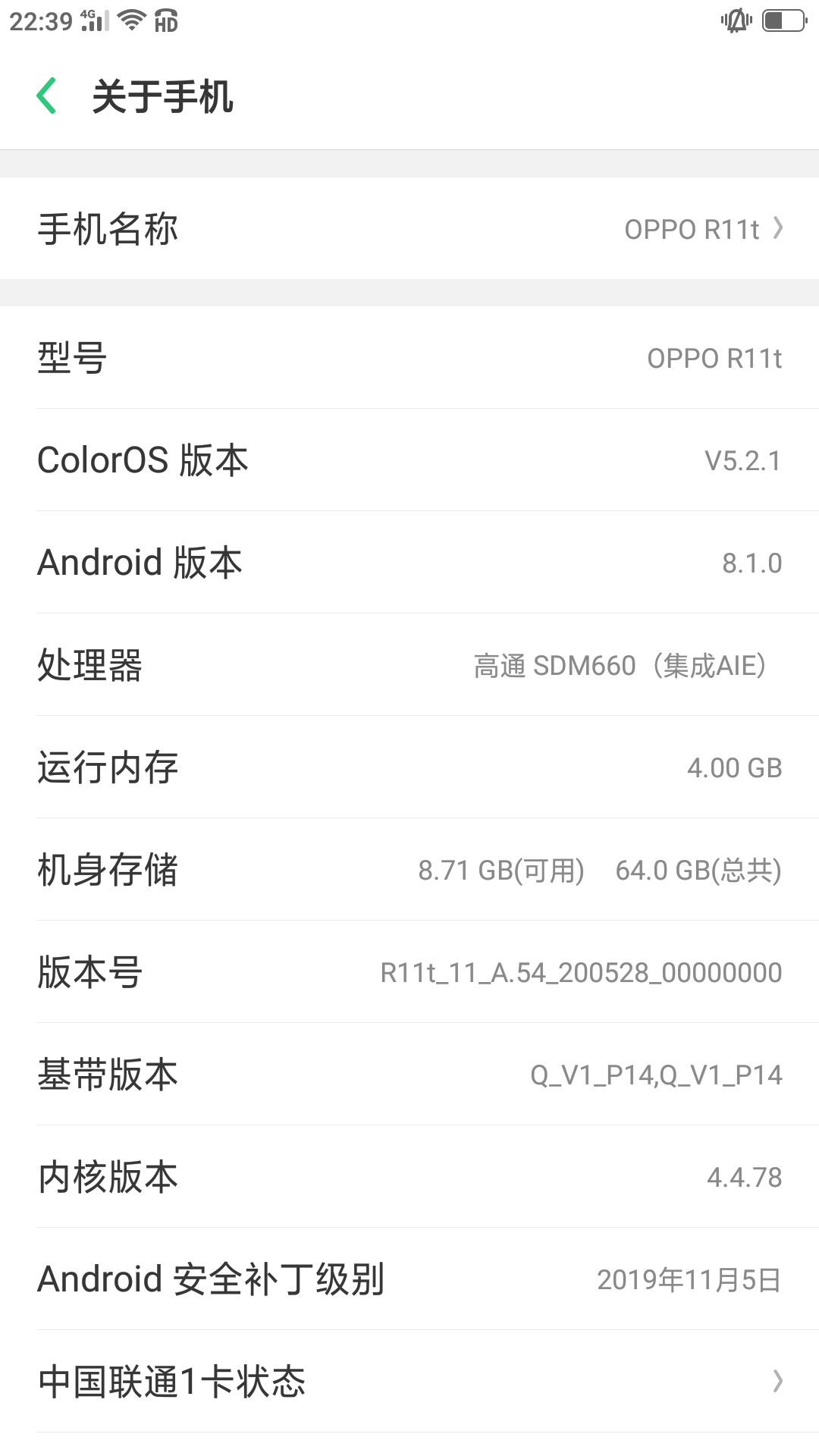The height and width of the screenshot is (1456, 819).
Task: Open 手机名称 to rename the phone
Action: 409,228
